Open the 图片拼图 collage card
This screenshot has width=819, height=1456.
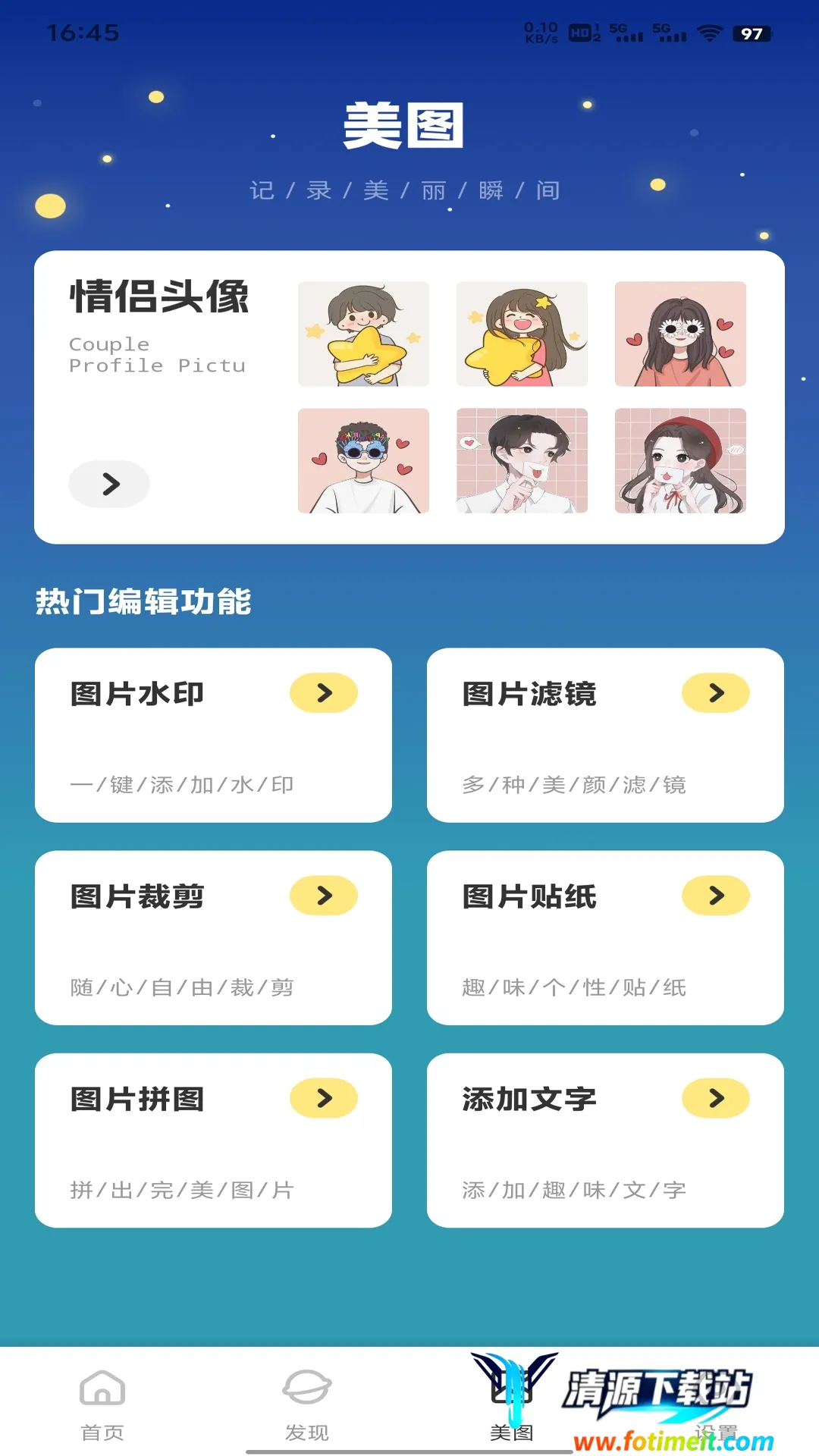point(213,1140)
